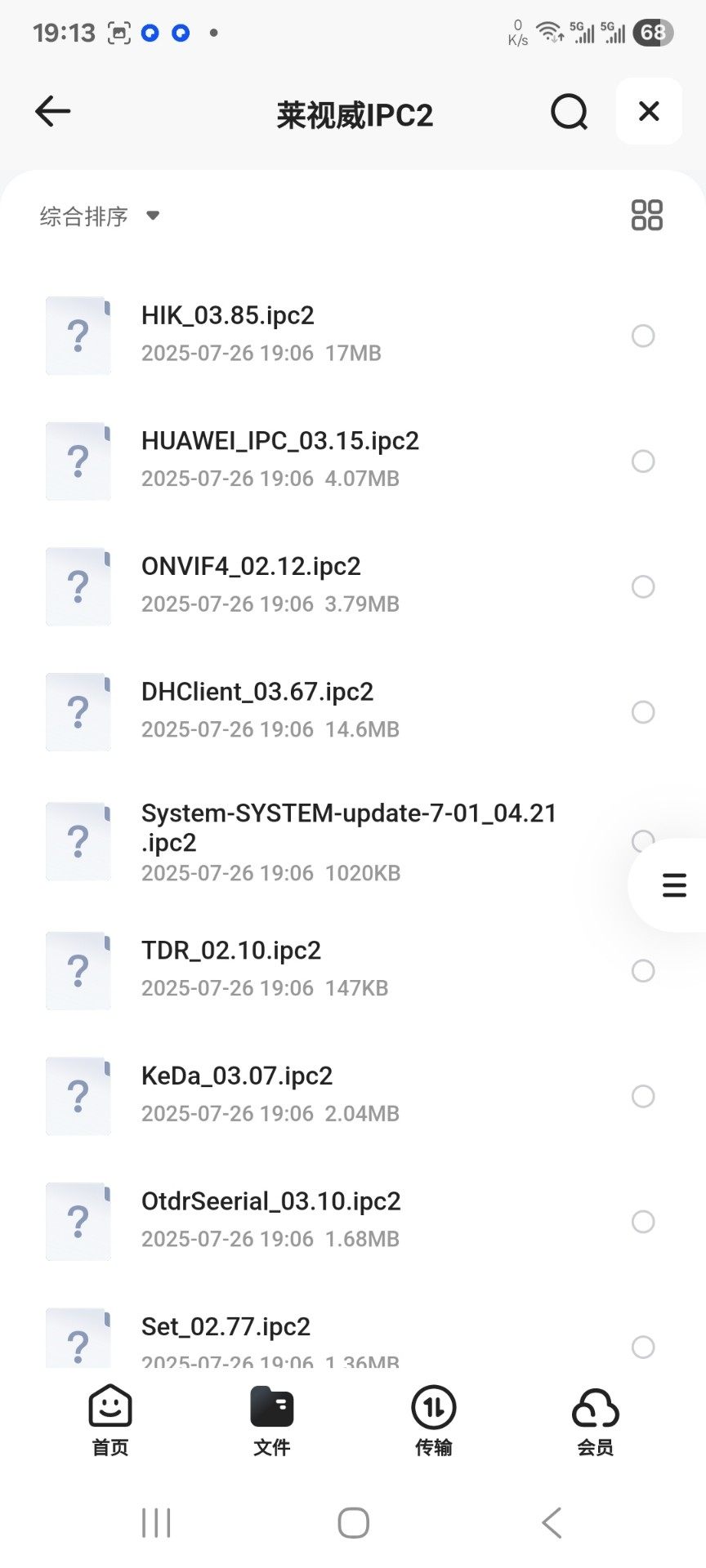Tick the circle for TDR_02.10.ipc2

(x=643, y=971)
